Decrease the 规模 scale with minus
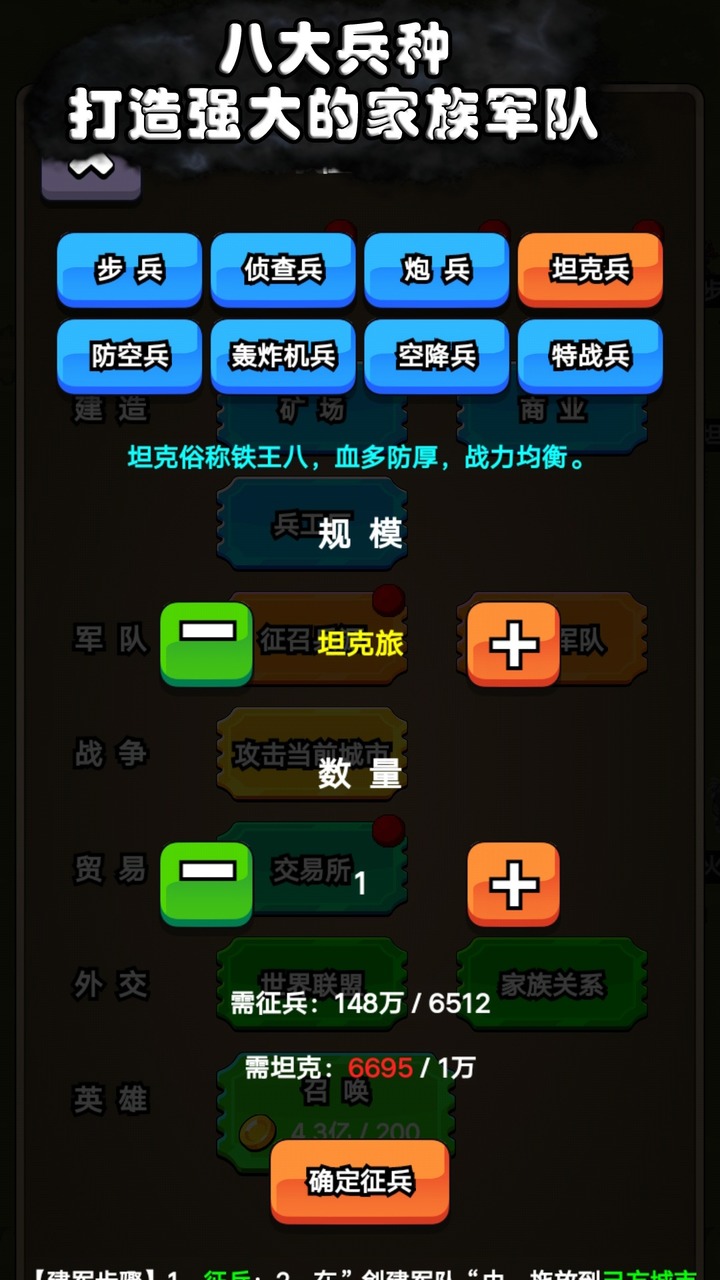 point(206,643)
